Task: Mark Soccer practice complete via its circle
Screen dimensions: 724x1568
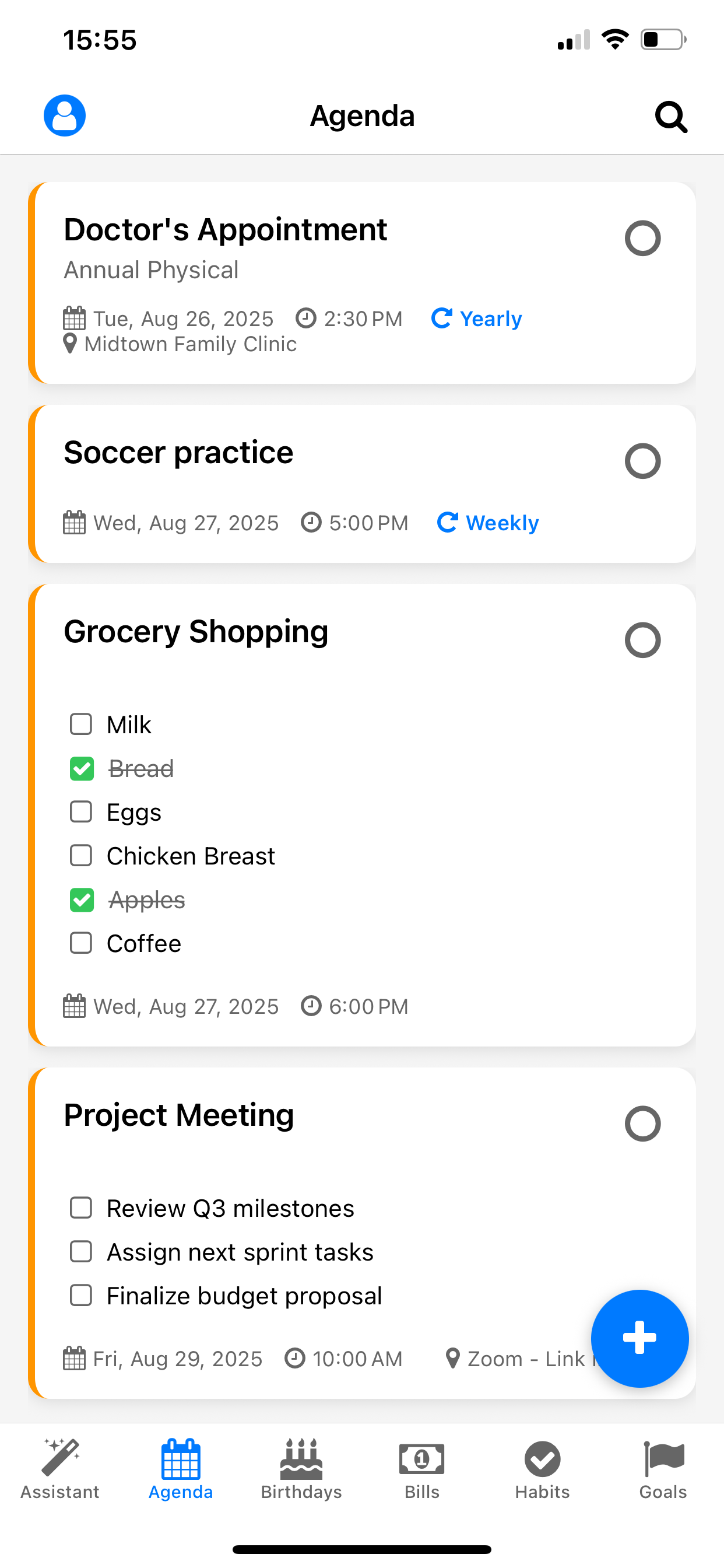Action: [x=642, y=461]
